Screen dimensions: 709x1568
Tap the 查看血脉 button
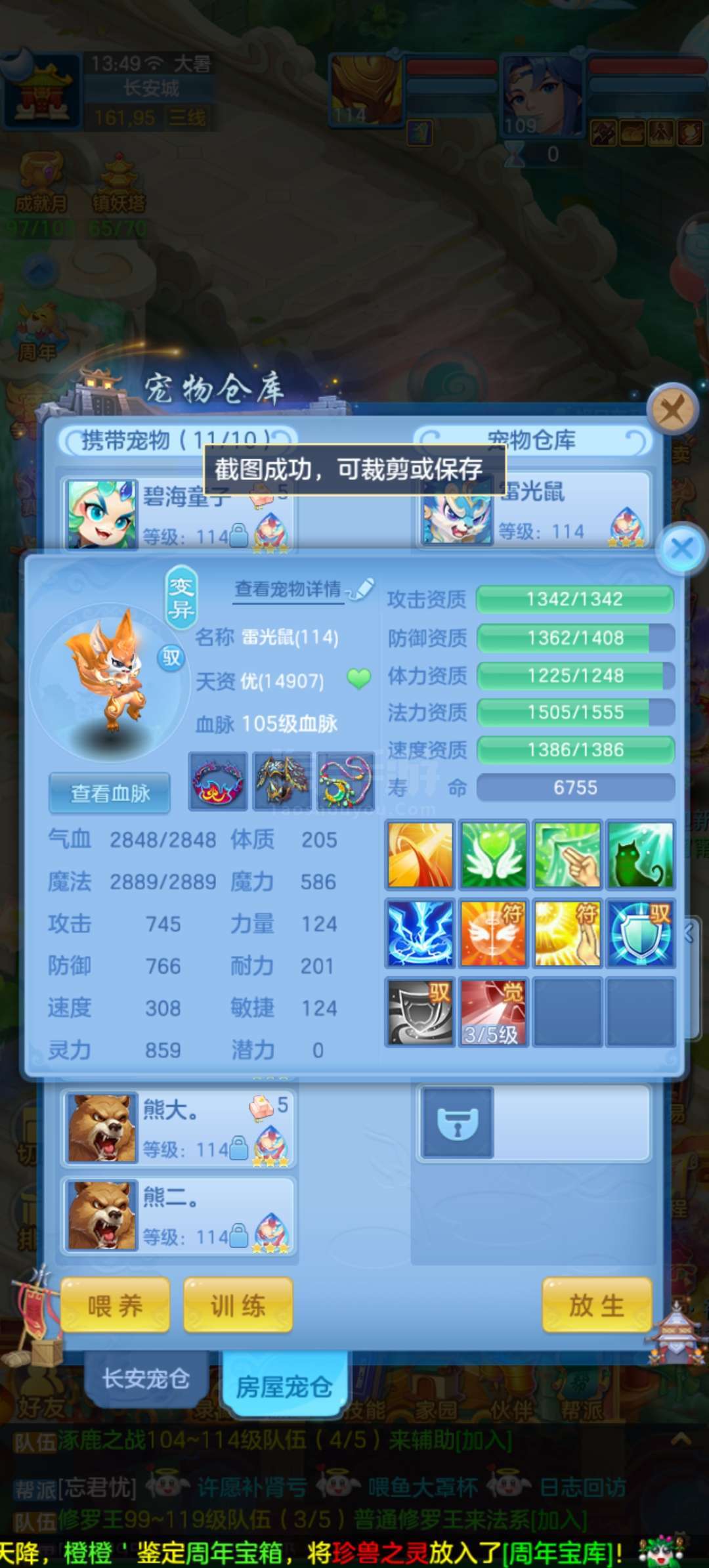tap(110, 793)
